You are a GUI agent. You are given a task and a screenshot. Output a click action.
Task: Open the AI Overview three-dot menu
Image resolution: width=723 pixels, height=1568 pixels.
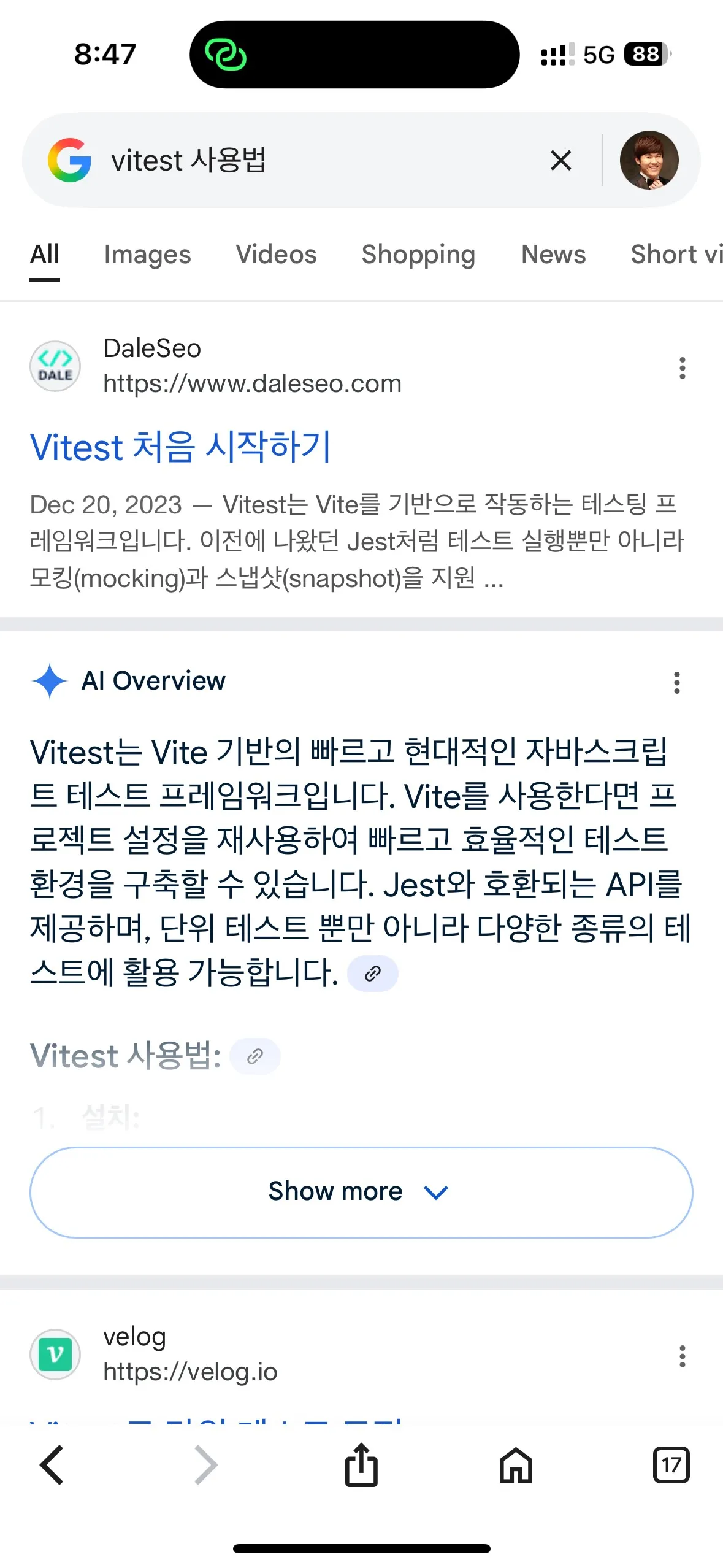coord(676,683)
